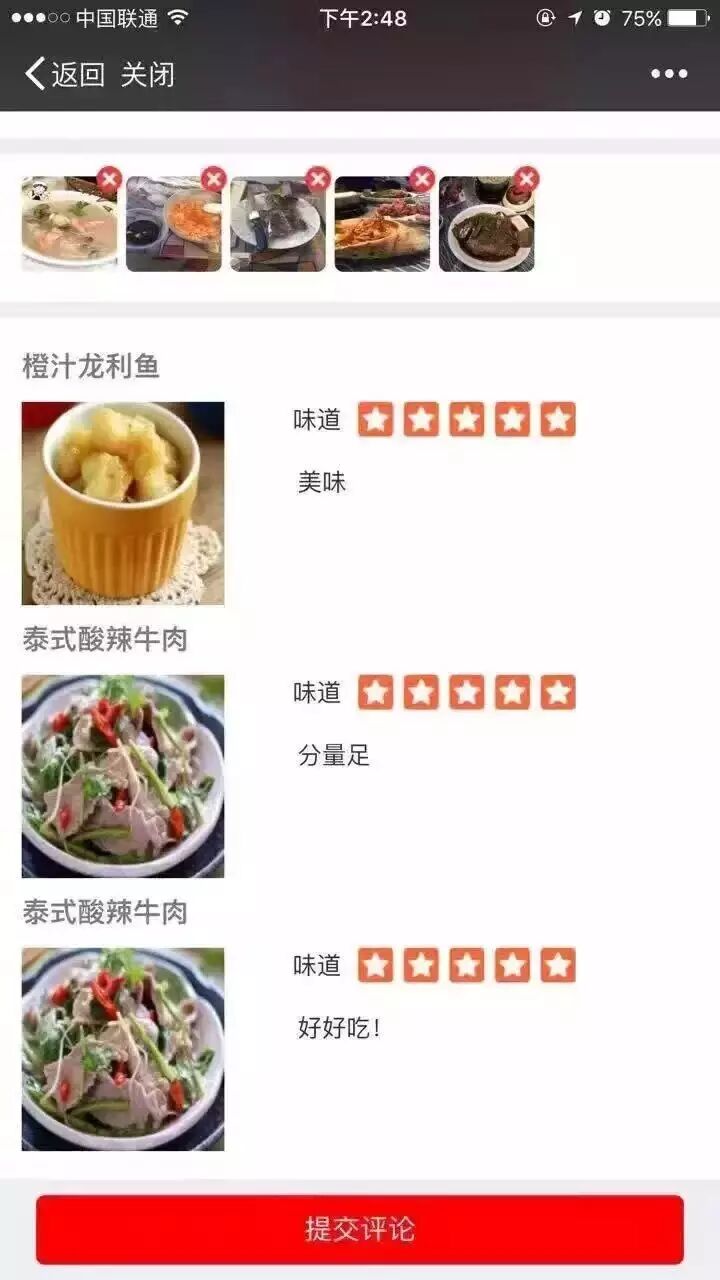This screenshot has width=720, height=1280.
Task: Open the three-dot overflow menu
Action: point(668,74)
